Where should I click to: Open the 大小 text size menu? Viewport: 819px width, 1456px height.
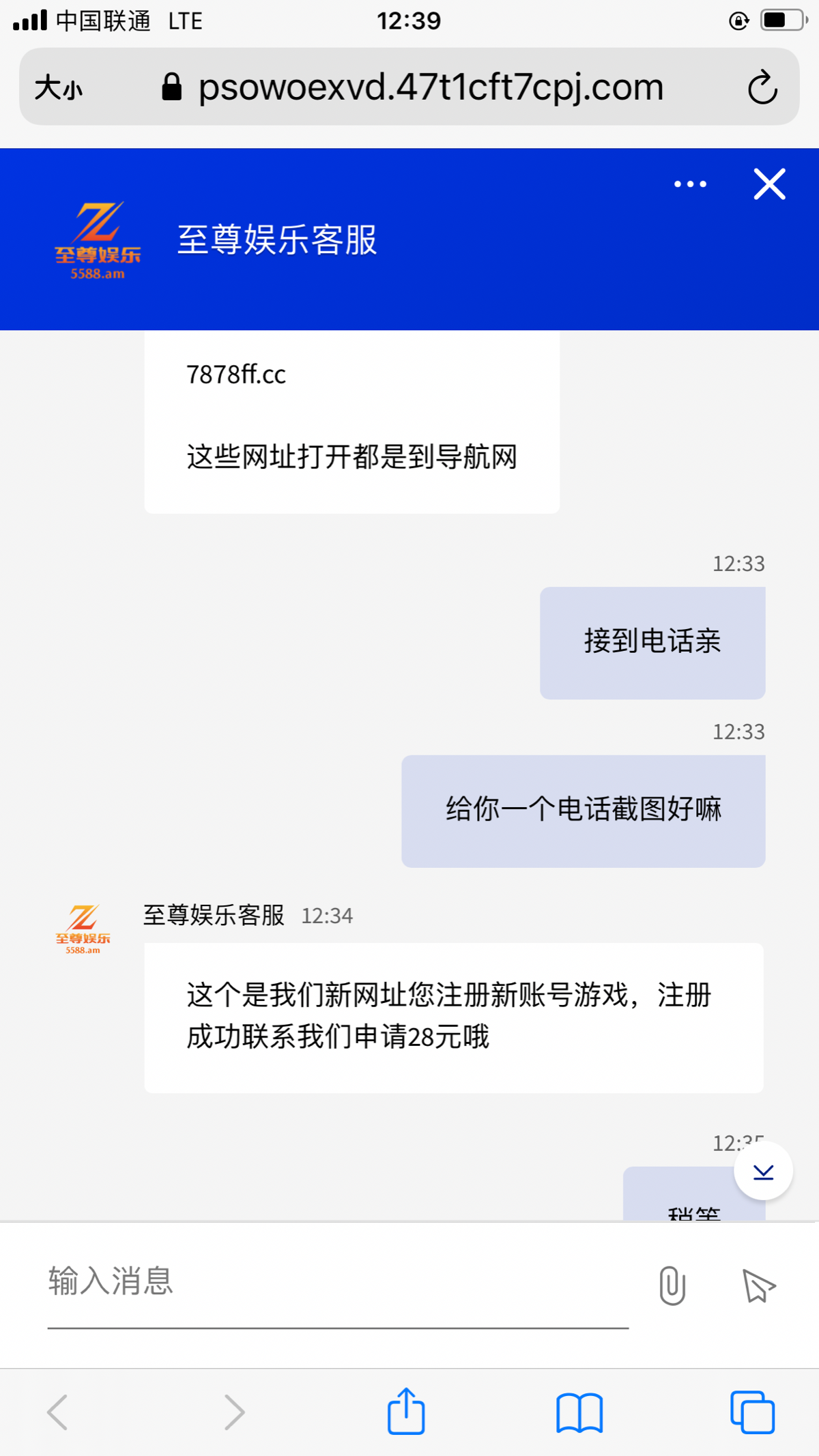click(59, 87)
